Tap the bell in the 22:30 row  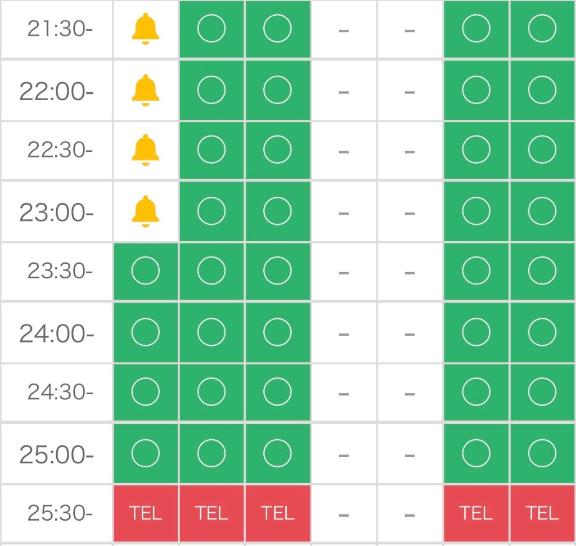coord(145,150)
